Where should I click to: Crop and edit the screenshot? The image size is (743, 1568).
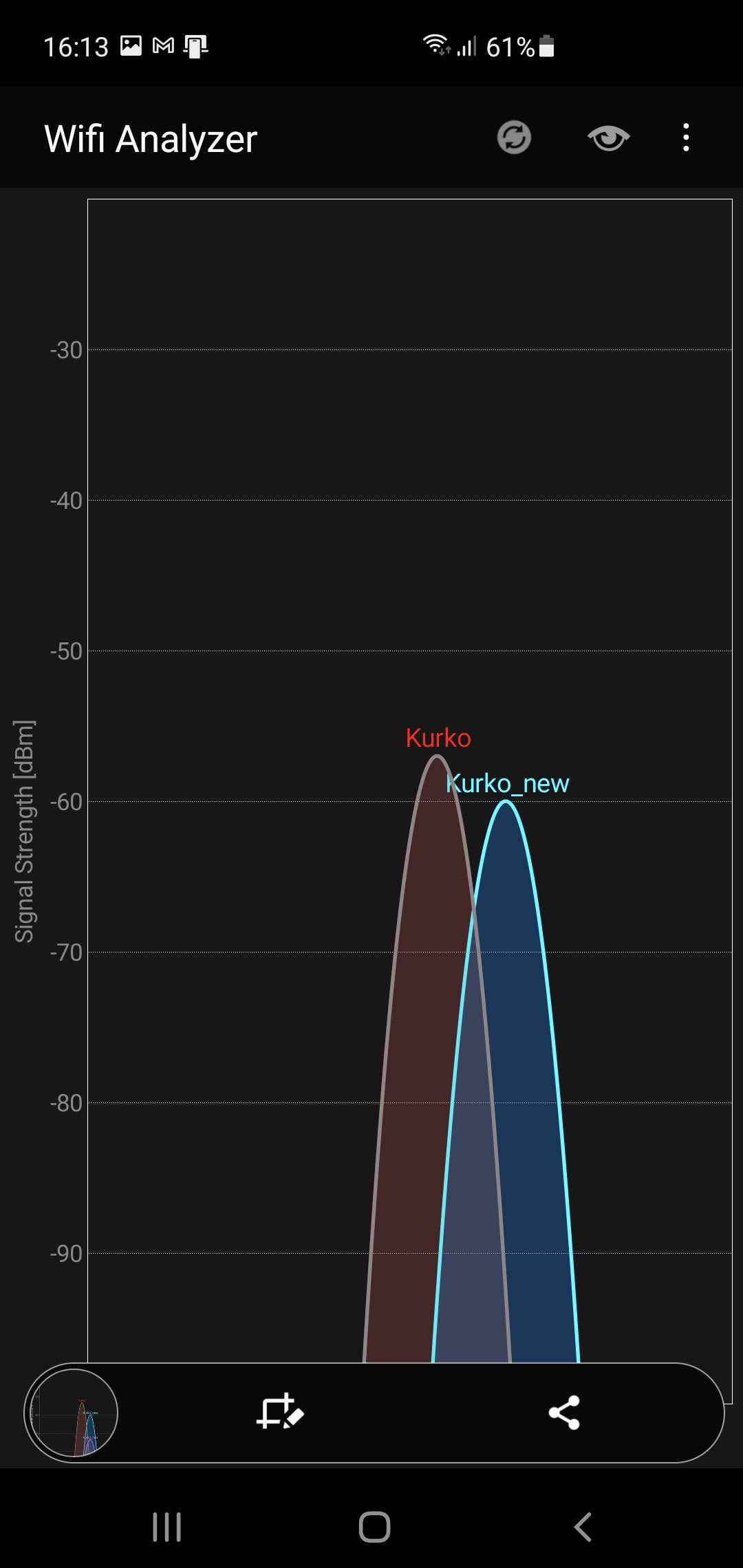tap(280, 1413)
